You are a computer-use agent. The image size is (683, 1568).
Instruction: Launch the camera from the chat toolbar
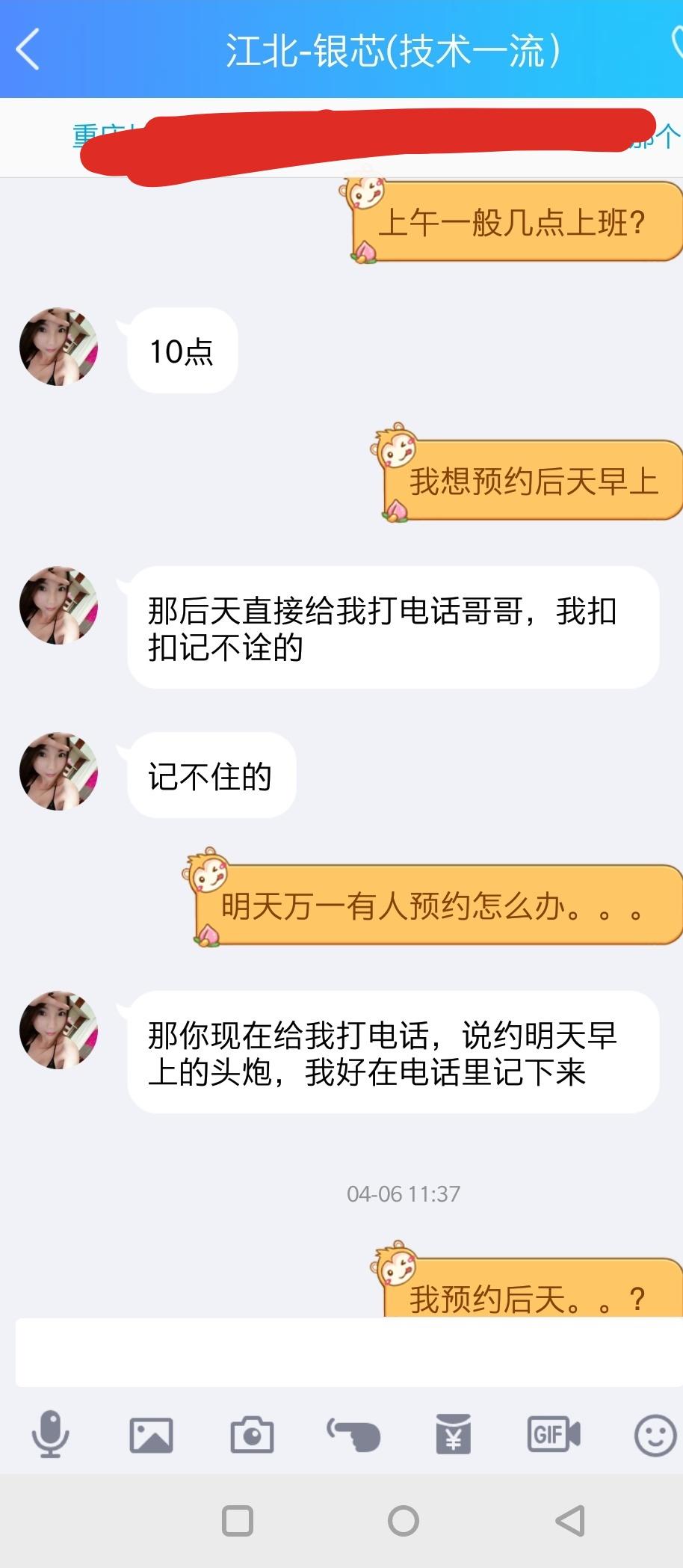point(251,1435)
